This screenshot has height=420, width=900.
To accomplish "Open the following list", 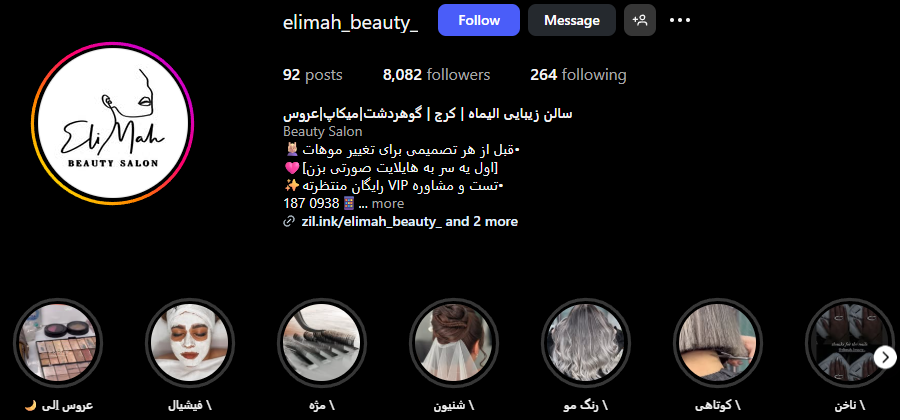I will [x=578, y=75].
